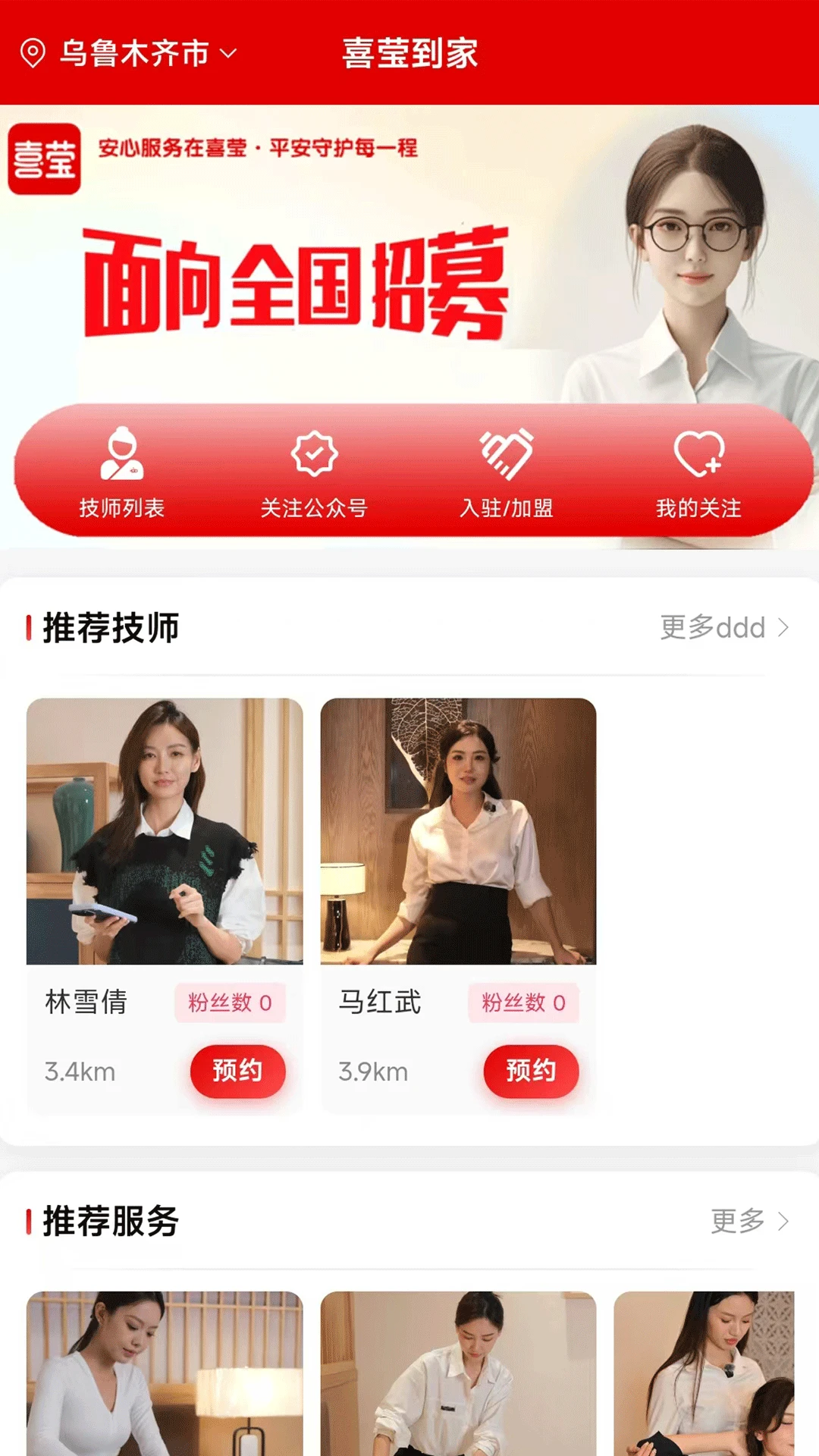
Task: Enable following by clicking 马红武's fans counter
Action: [522, 1002]
